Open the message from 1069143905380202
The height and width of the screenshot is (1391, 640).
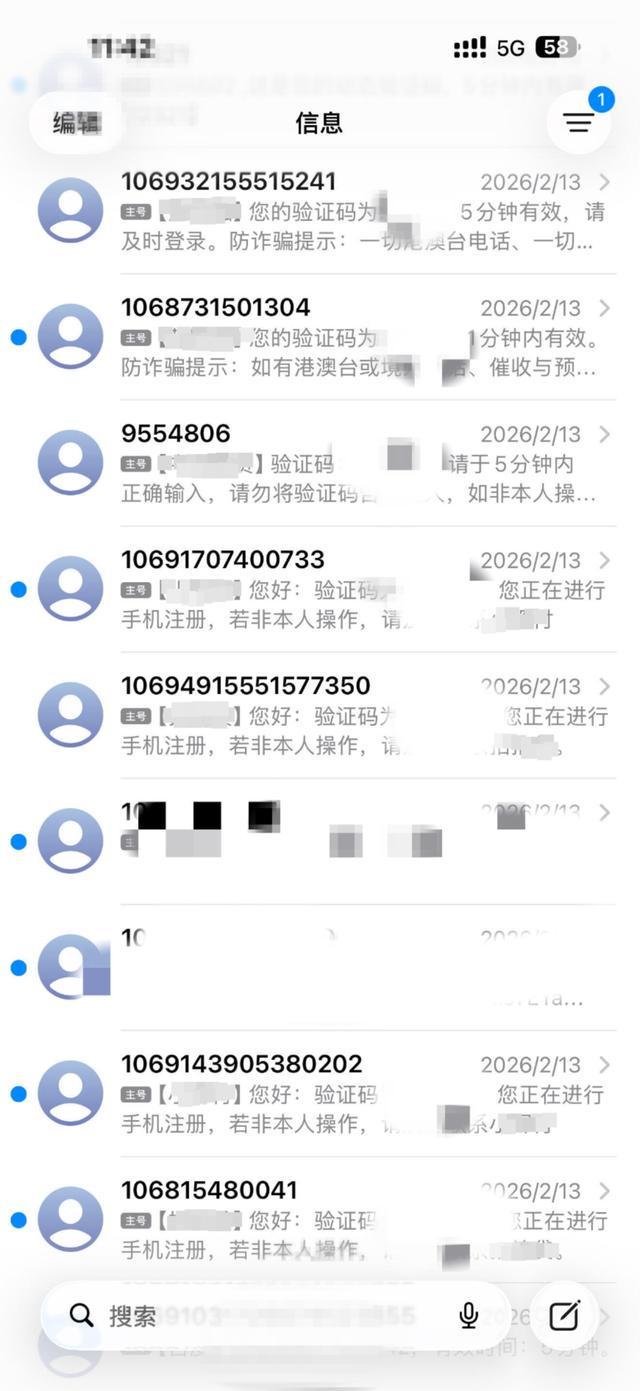(360, 1093)
